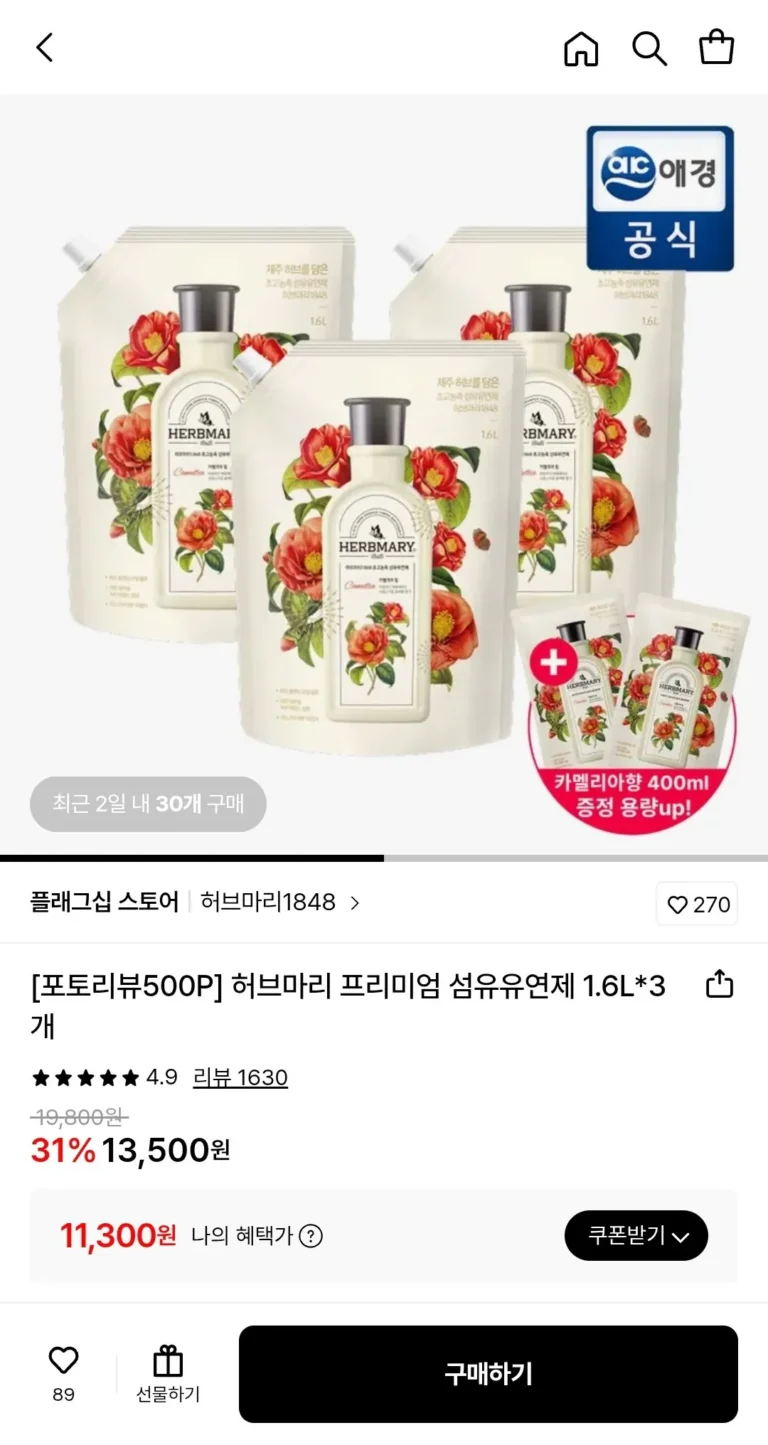Go back using the top-left arrow
The width and height of the screenshot is (768, 1445).
click(x=45, y=47)
